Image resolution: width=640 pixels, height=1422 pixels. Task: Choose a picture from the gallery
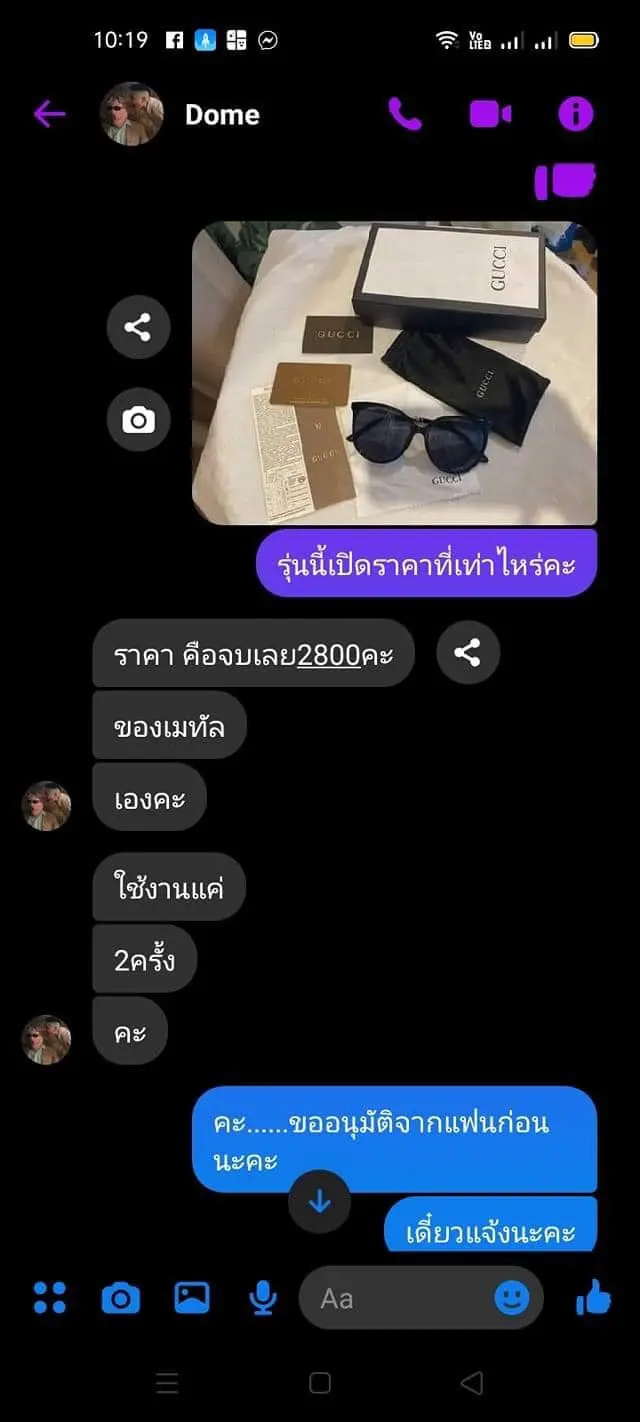(x=191, y=1298)
